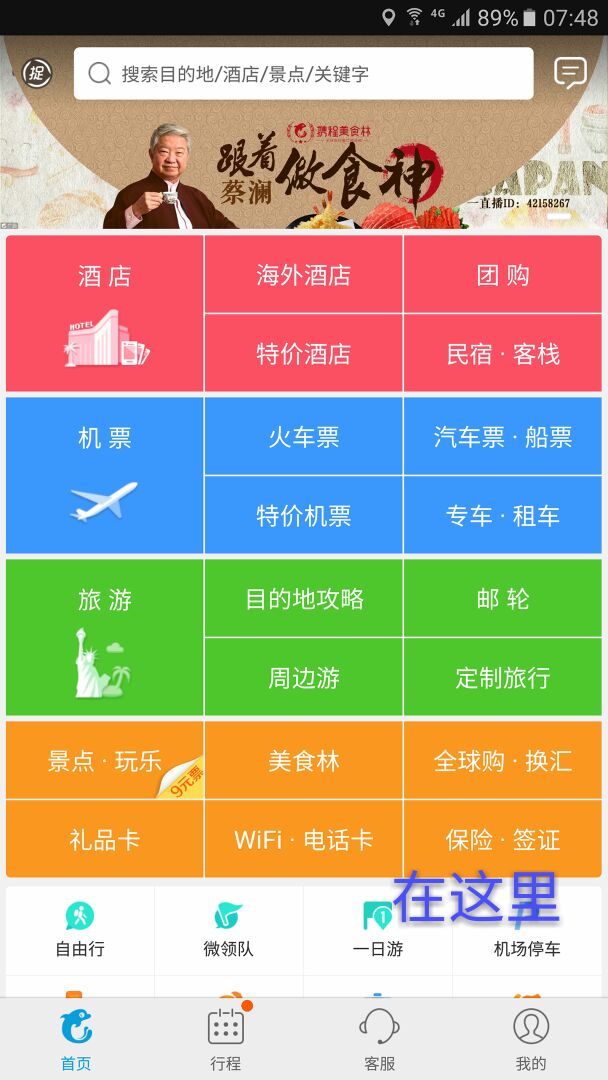Image resolution: width=608 pixels, height=1080 pixels.
Task: Open 美食林 food guide
Action: click(304, 761)
